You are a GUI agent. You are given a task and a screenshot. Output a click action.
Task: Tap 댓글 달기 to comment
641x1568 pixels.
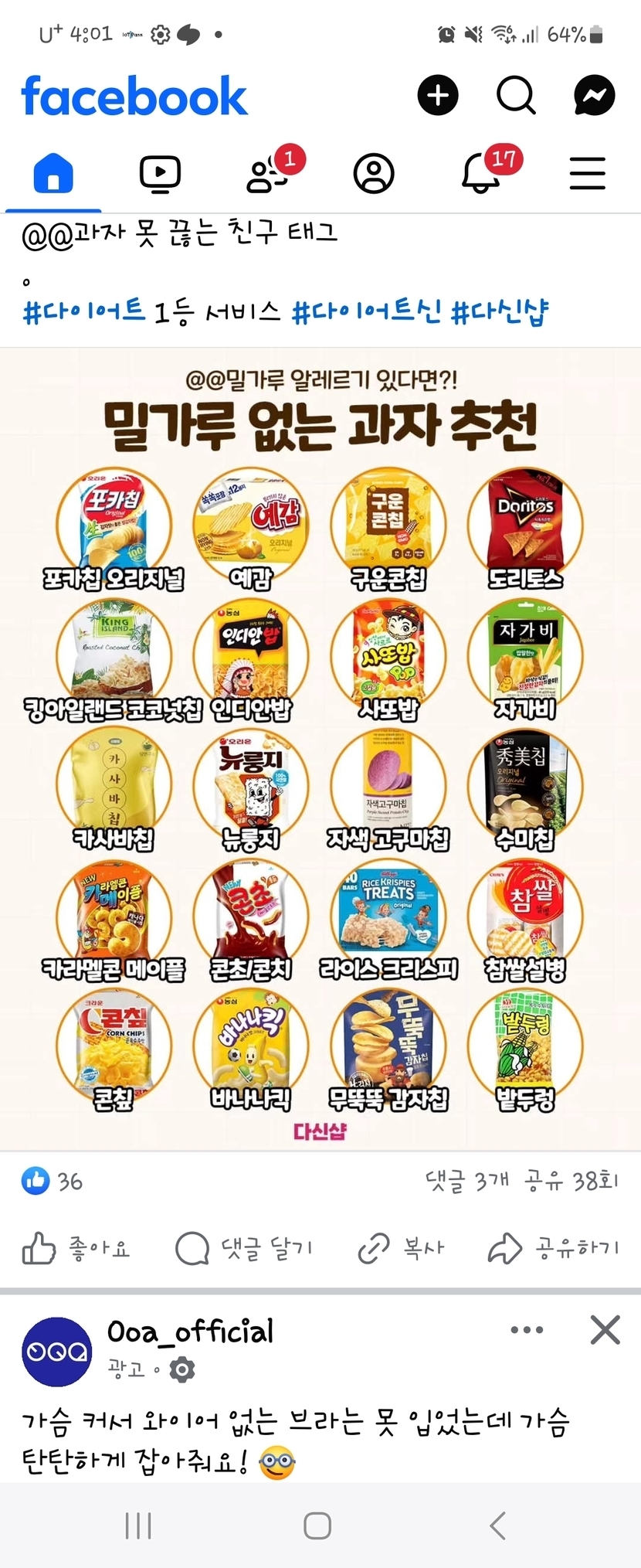(x=244, y=1248)
